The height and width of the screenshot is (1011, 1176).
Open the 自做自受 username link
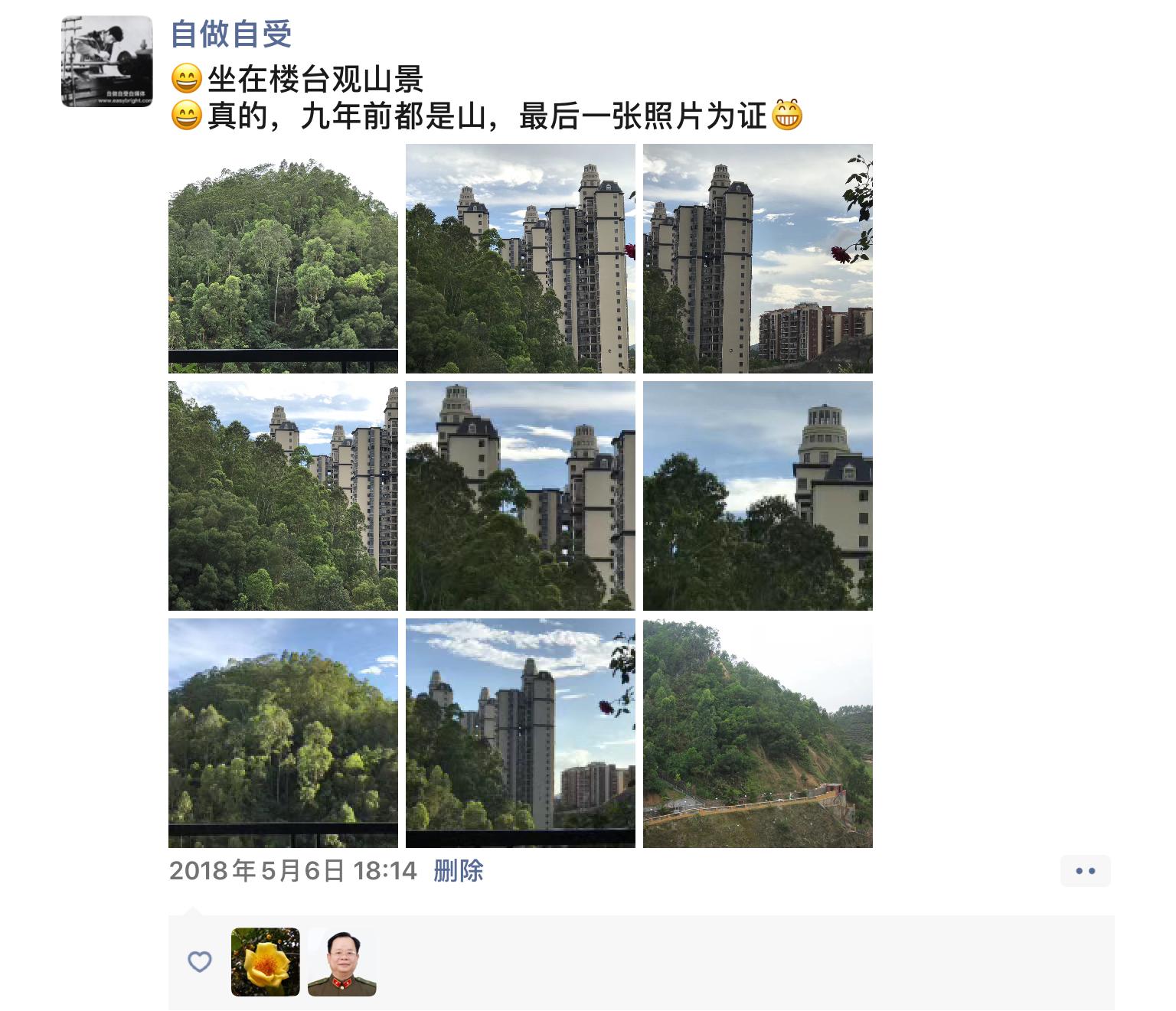(x=230, y=34)
